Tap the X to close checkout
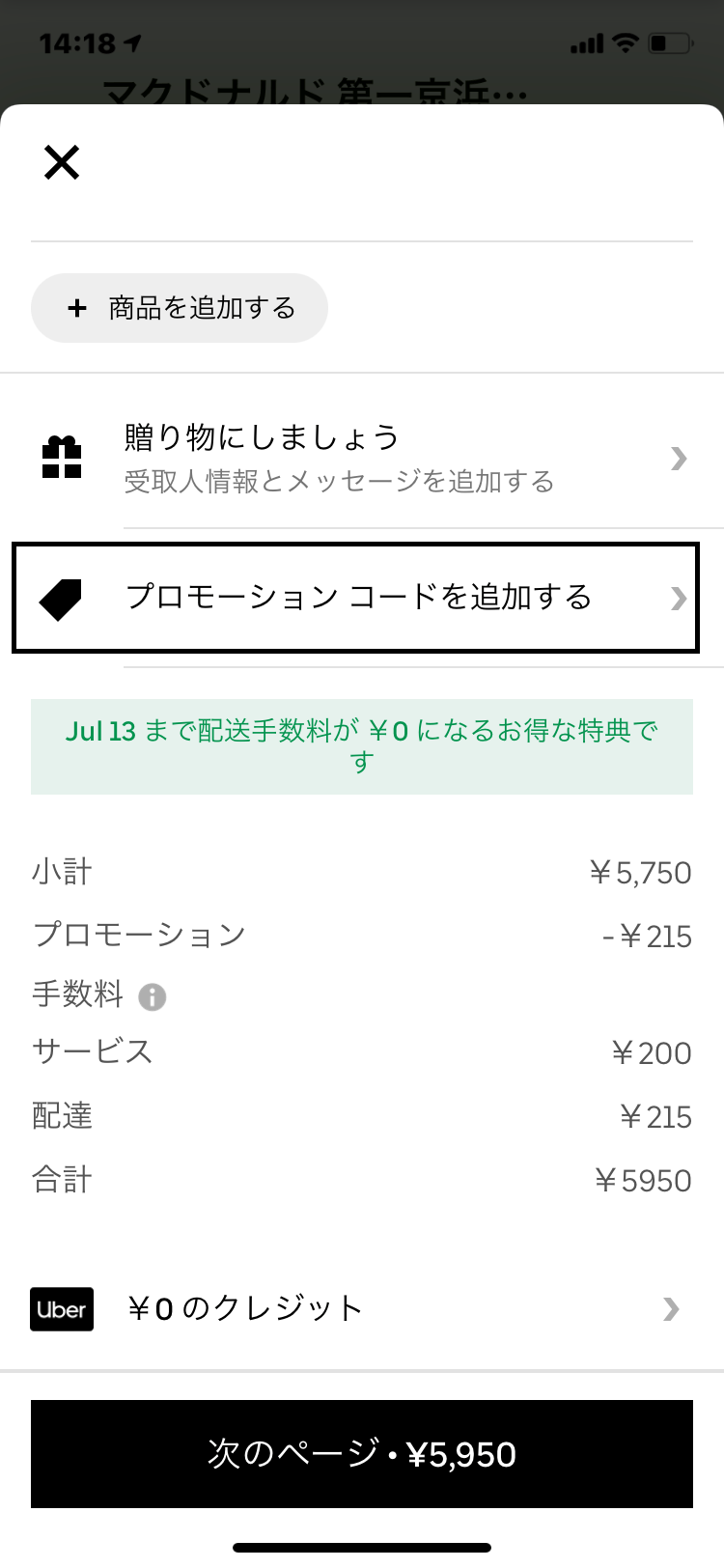Image resolution: width=724 pixels, height=1568 pixels. point(61,161)
